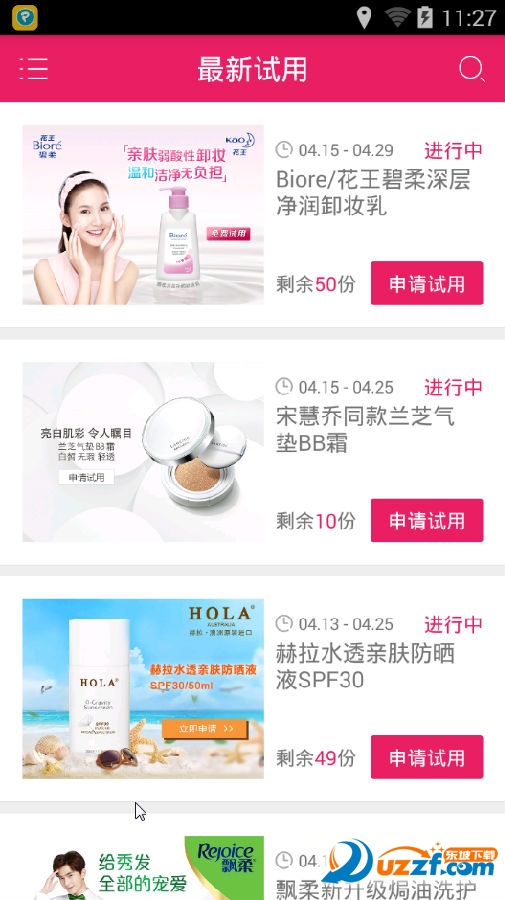Screen dimensions: 505x900
Task: Open the hamburger drawer menu
Action: 33,68
